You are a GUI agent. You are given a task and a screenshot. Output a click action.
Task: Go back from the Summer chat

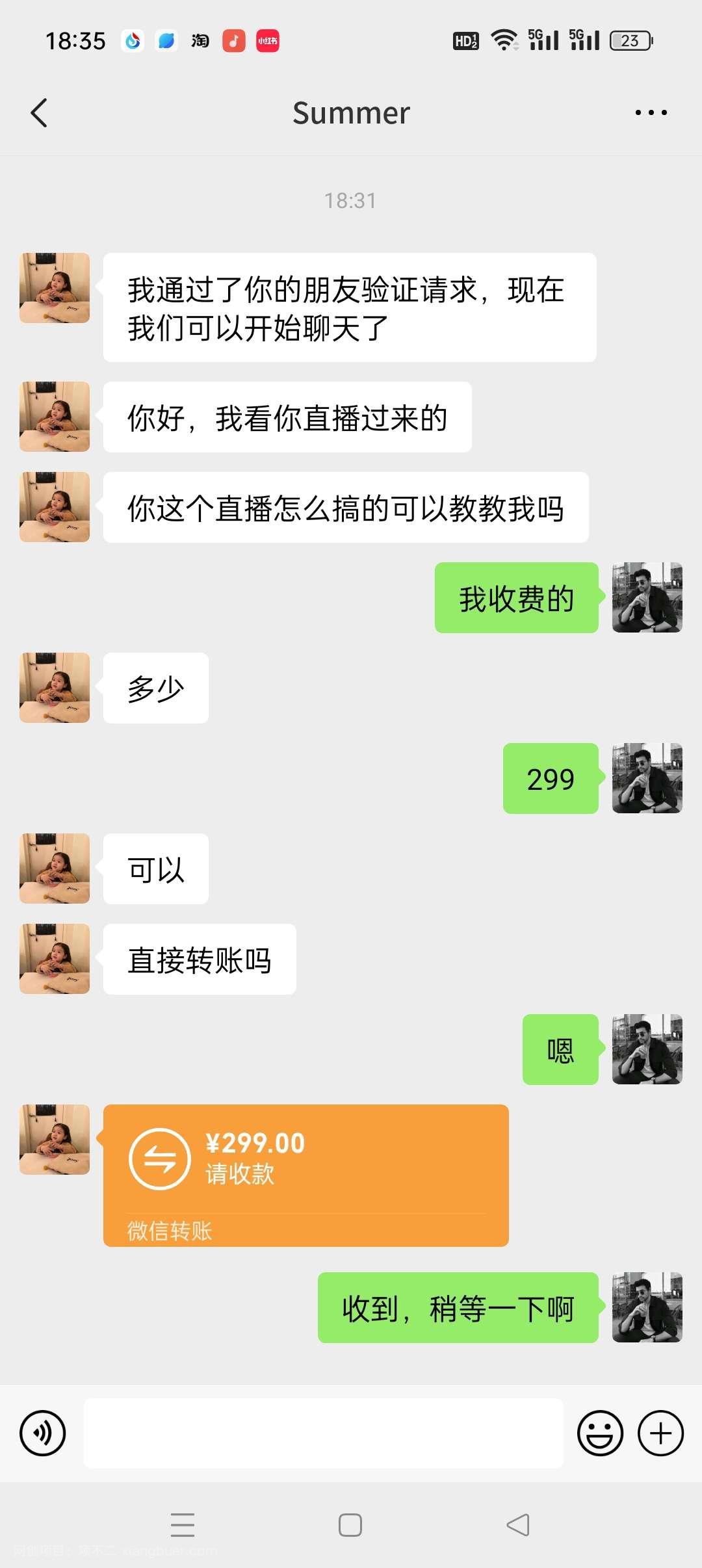[39, 113]
